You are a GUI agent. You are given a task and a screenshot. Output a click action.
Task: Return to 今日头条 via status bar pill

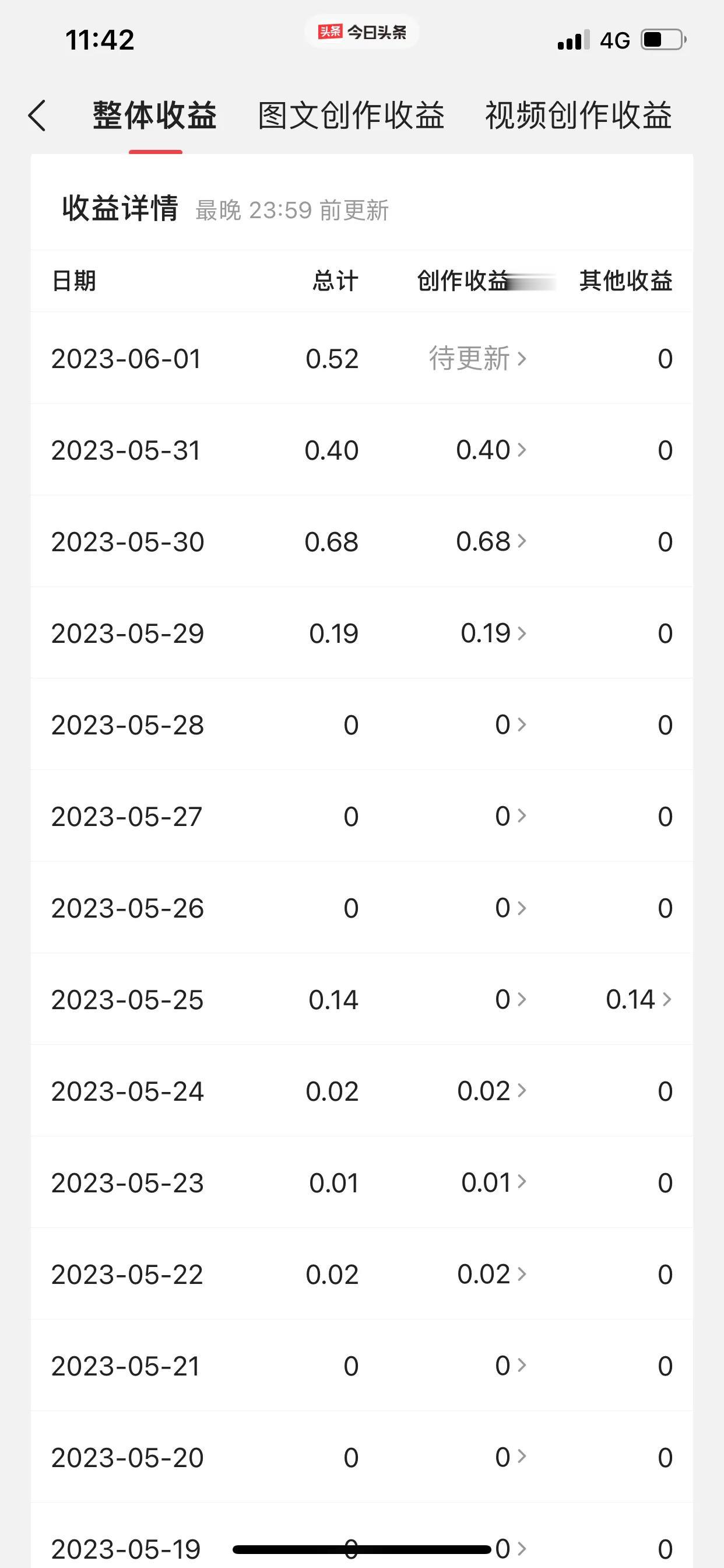(x=362, y=32)
